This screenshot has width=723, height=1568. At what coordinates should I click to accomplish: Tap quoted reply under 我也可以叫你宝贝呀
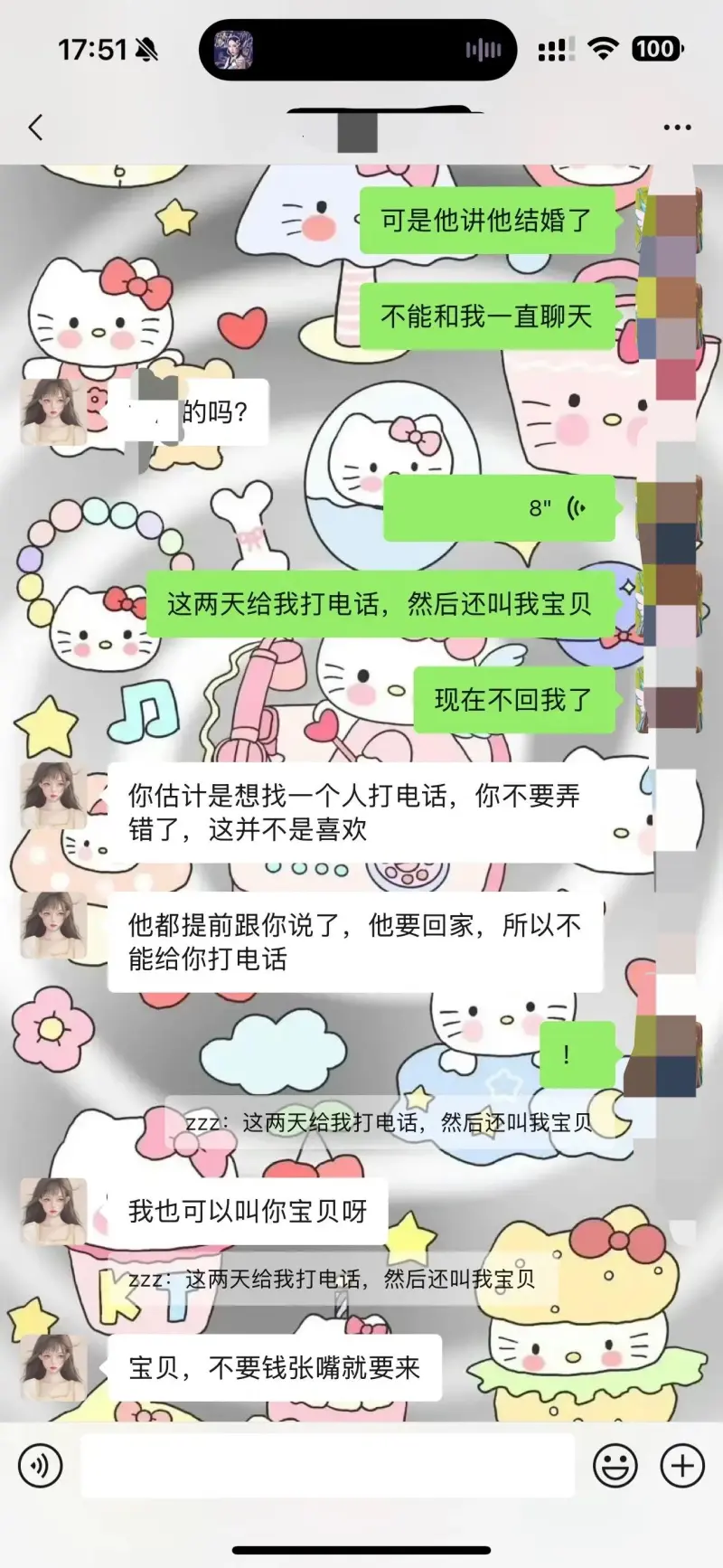[x=332, y=1279]
